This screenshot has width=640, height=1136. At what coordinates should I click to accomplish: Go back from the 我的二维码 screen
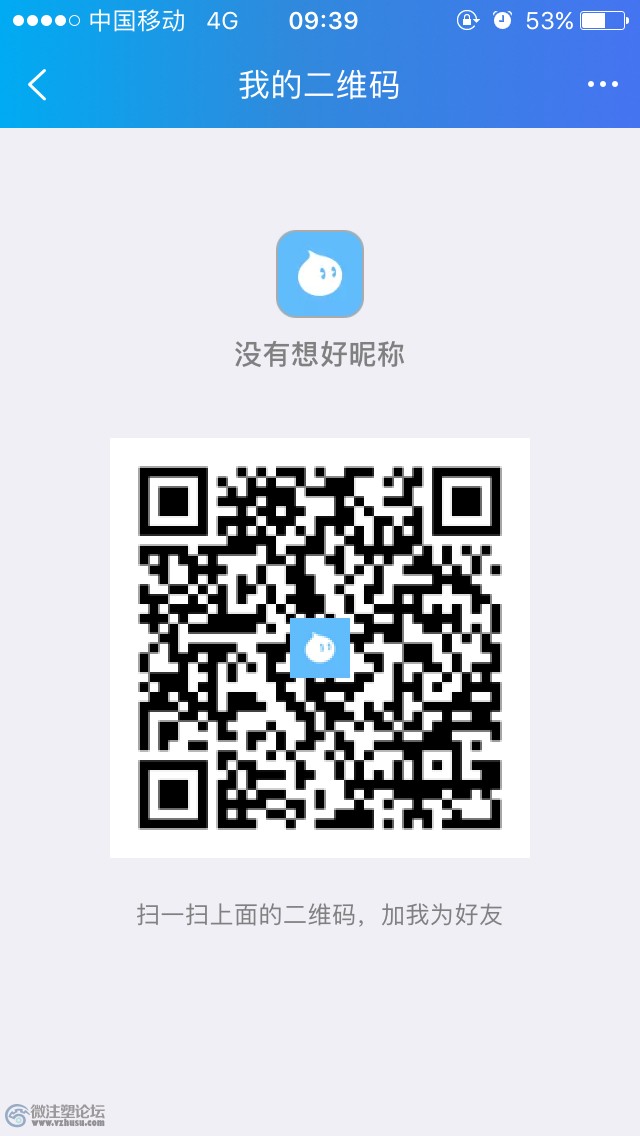point(37,85)
